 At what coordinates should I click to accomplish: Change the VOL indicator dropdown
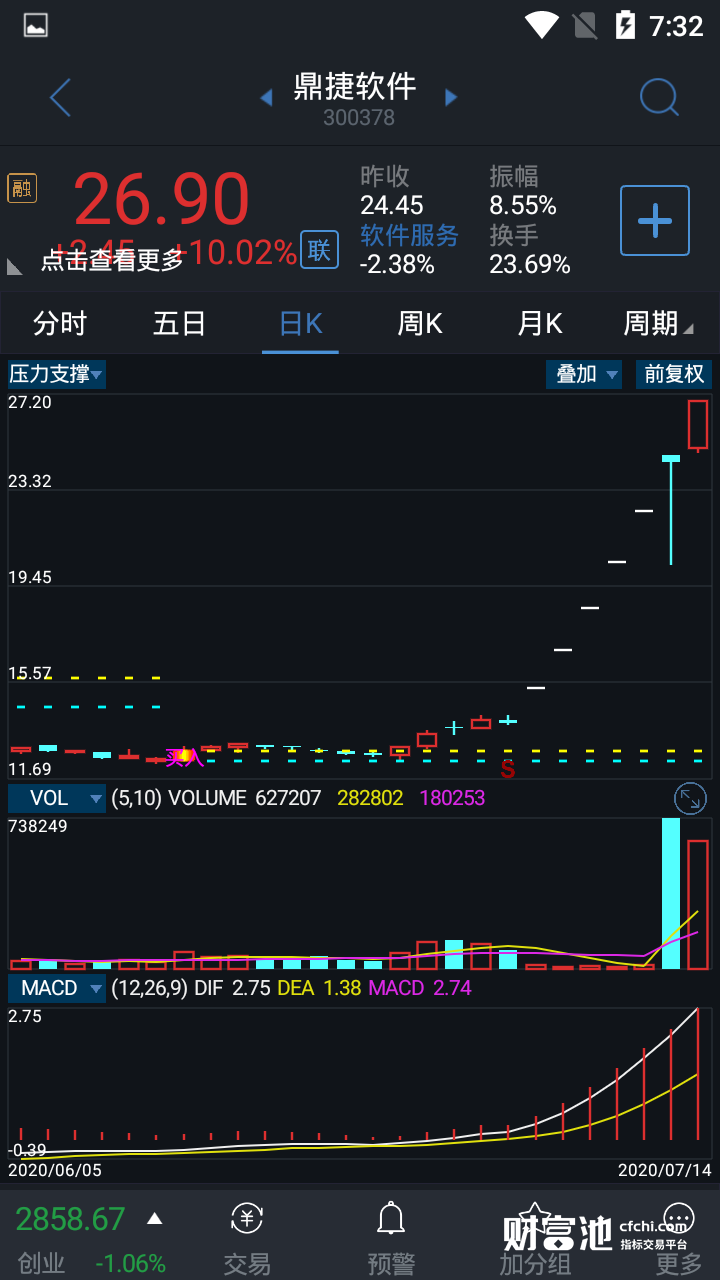(x=57, y=798)
